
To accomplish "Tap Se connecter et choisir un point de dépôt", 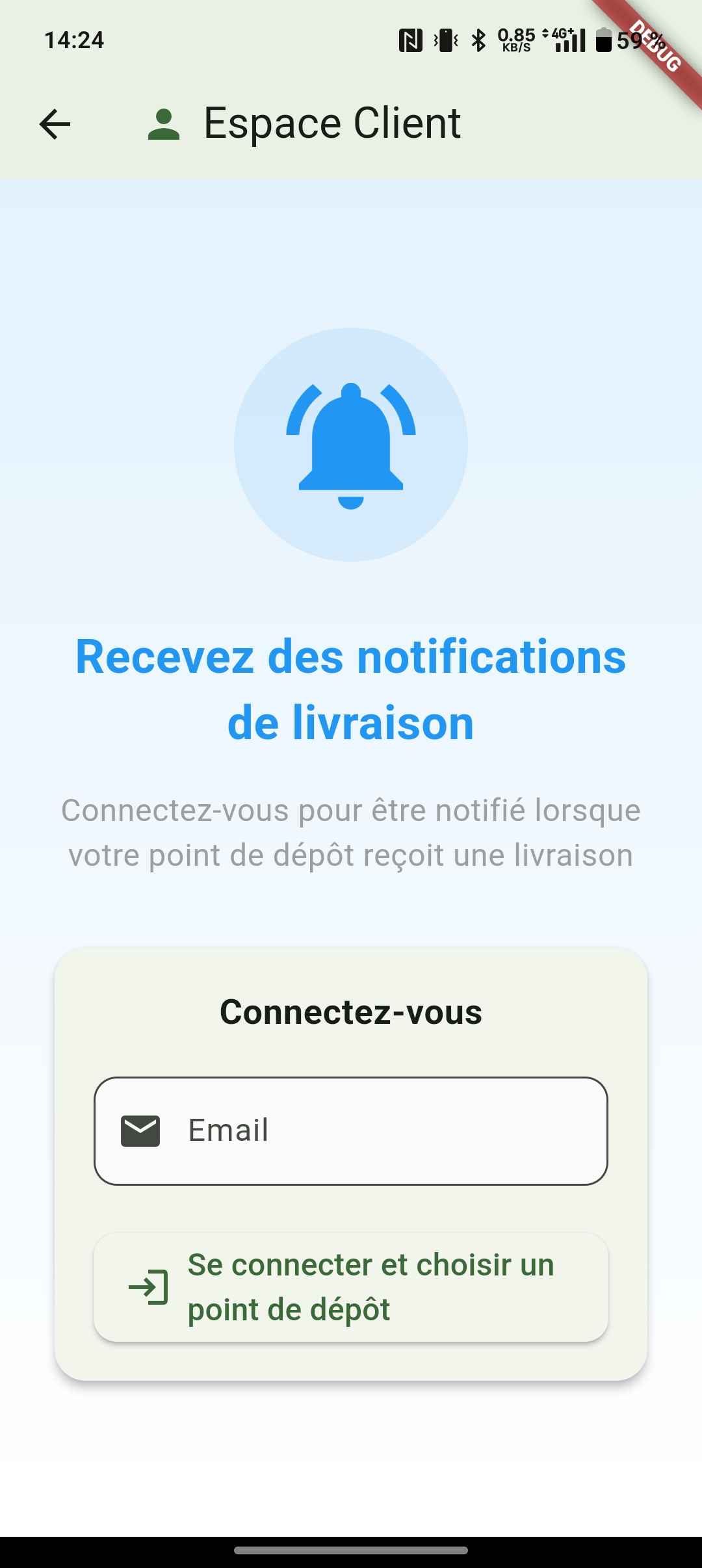I will pyautogui.click(x=351, y=1287).
